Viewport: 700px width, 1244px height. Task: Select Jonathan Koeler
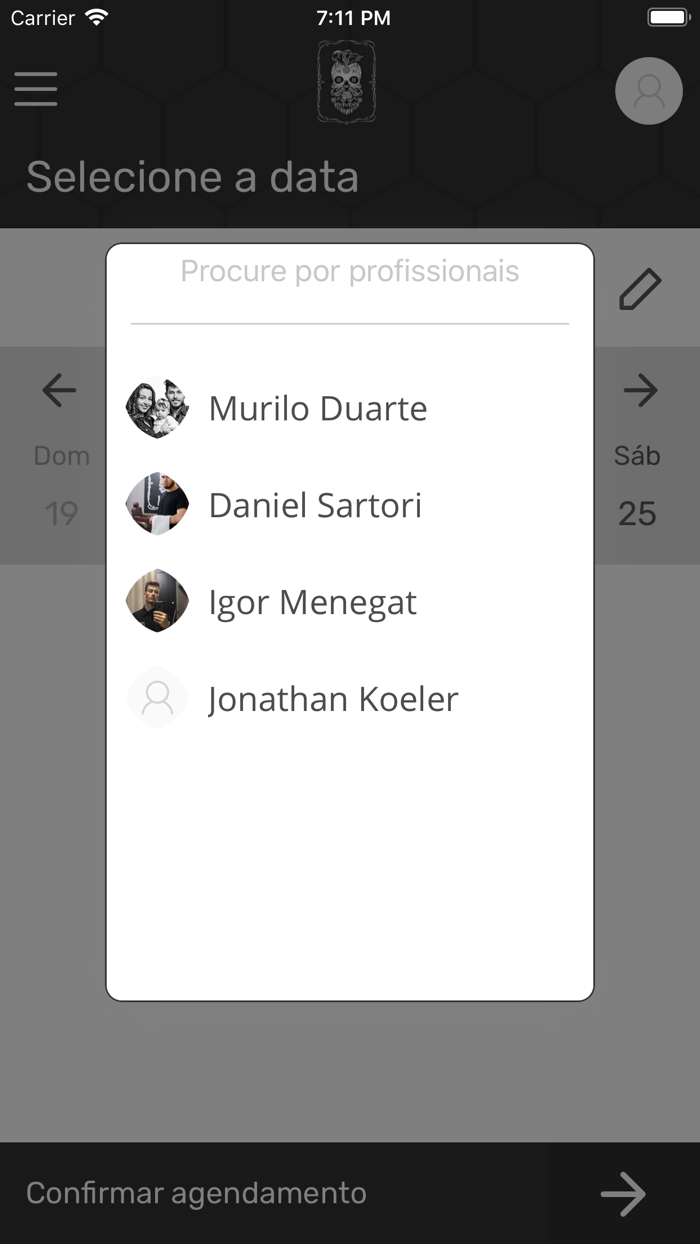tap(350, 698)
